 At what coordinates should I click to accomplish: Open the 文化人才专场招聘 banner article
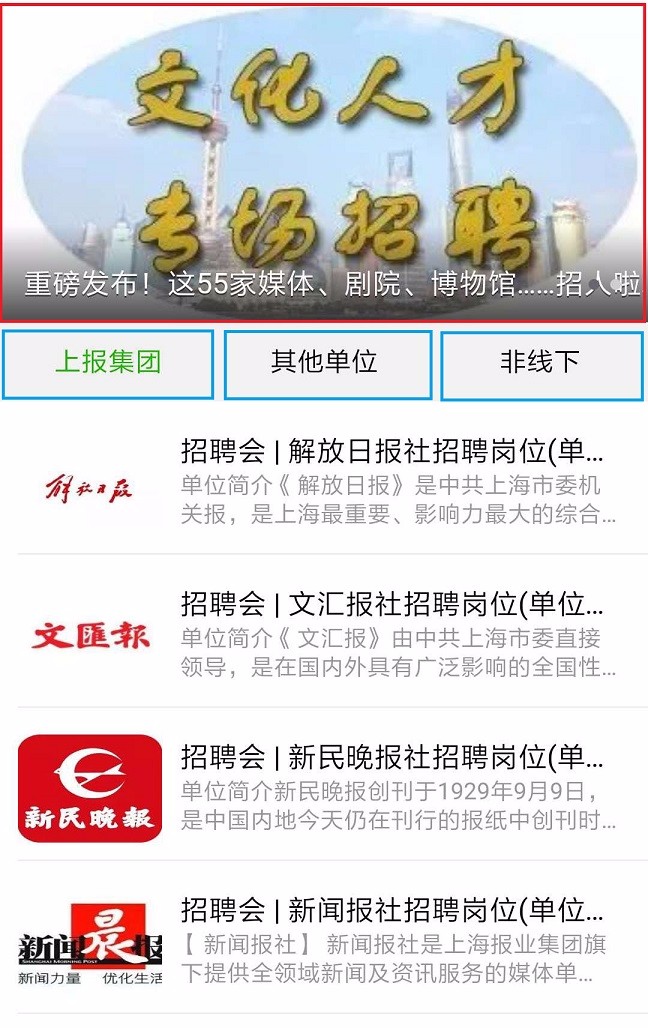click(324, 162)
